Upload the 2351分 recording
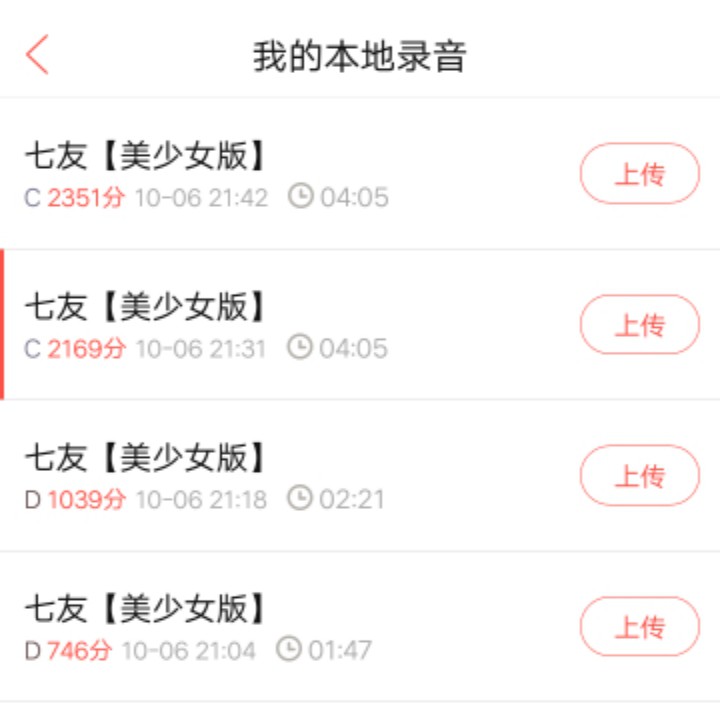The image size is (720, 720). click(639, 174)
